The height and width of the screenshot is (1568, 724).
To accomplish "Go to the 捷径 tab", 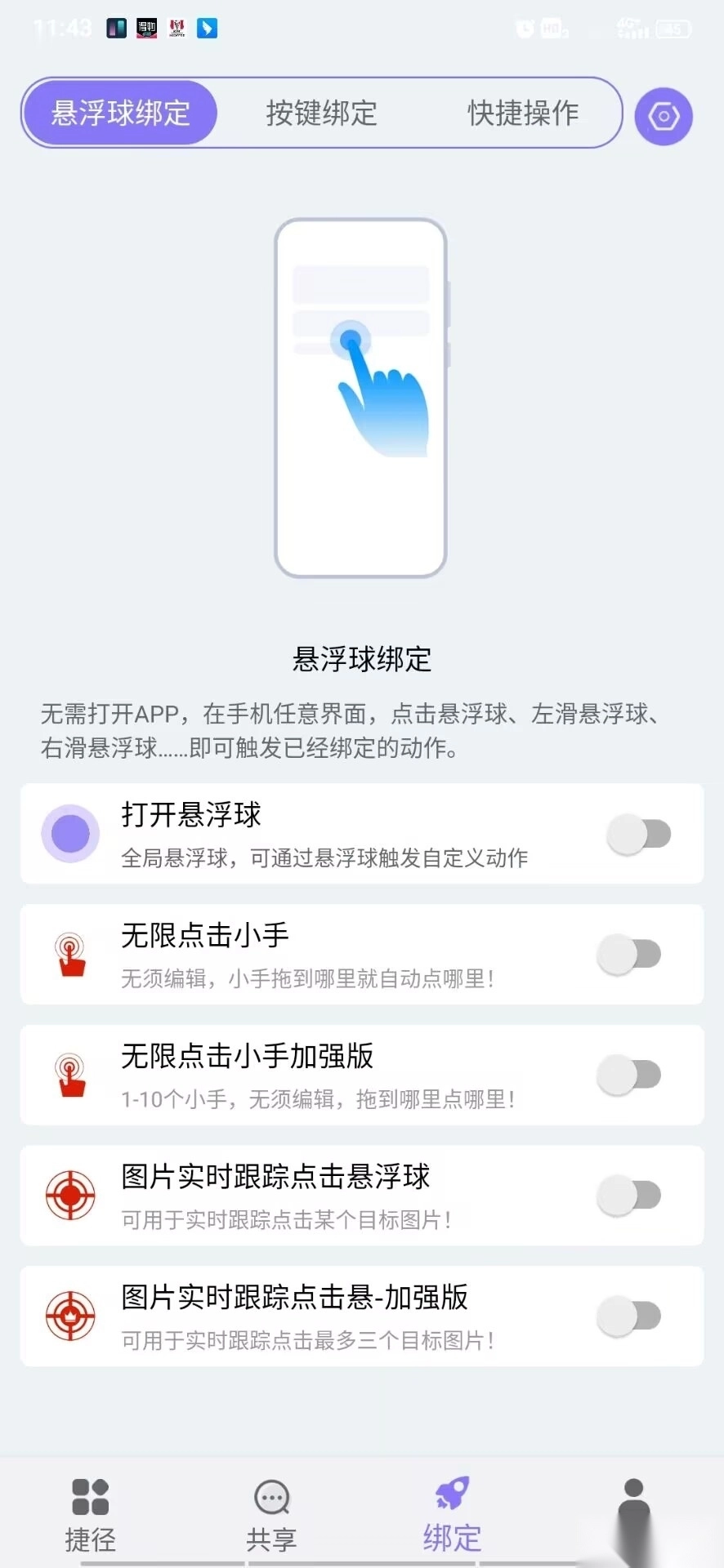I will [x=90, y=1516].
